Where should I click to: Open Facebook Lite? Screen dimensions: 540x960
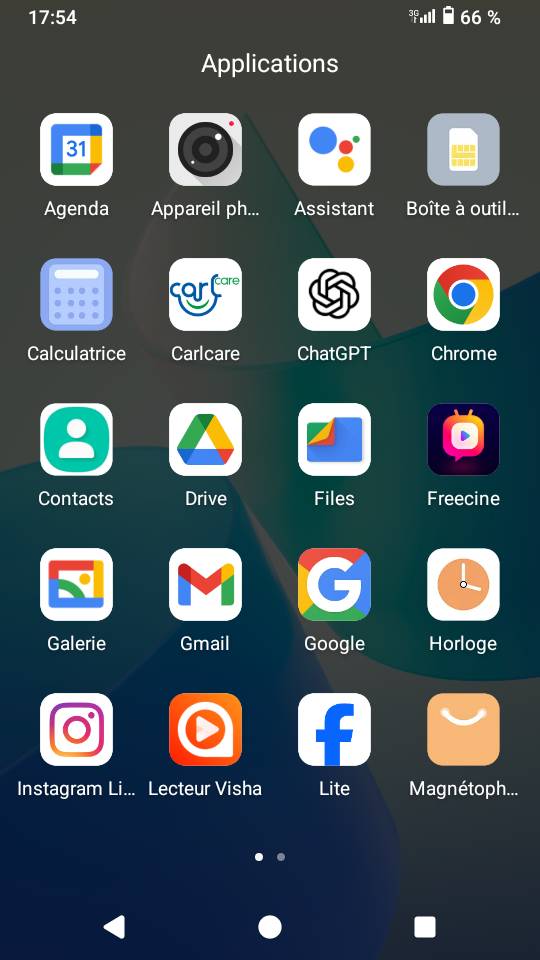(x=334, y=730)
